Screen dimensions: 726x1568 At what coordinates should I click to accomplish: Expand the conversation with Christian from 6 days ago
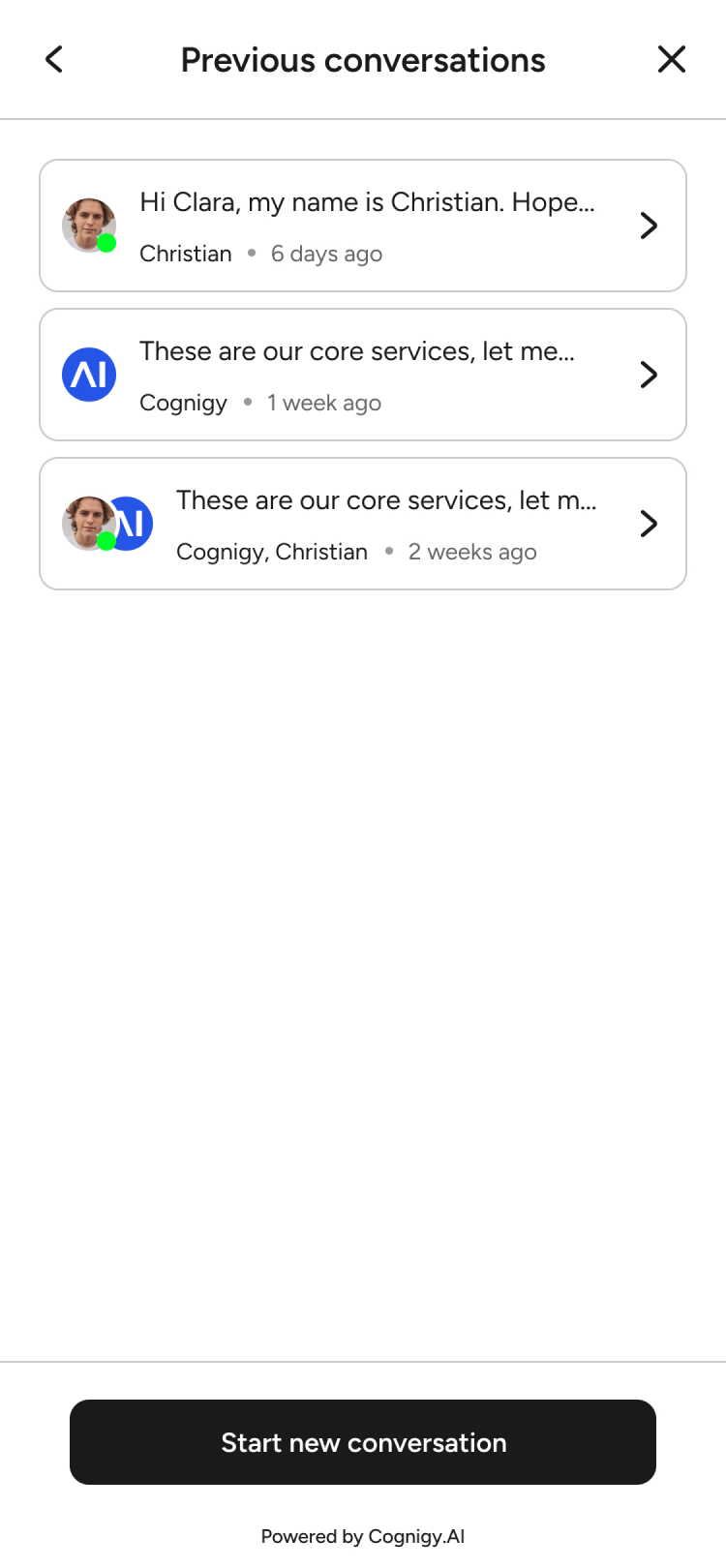(649, 225)
